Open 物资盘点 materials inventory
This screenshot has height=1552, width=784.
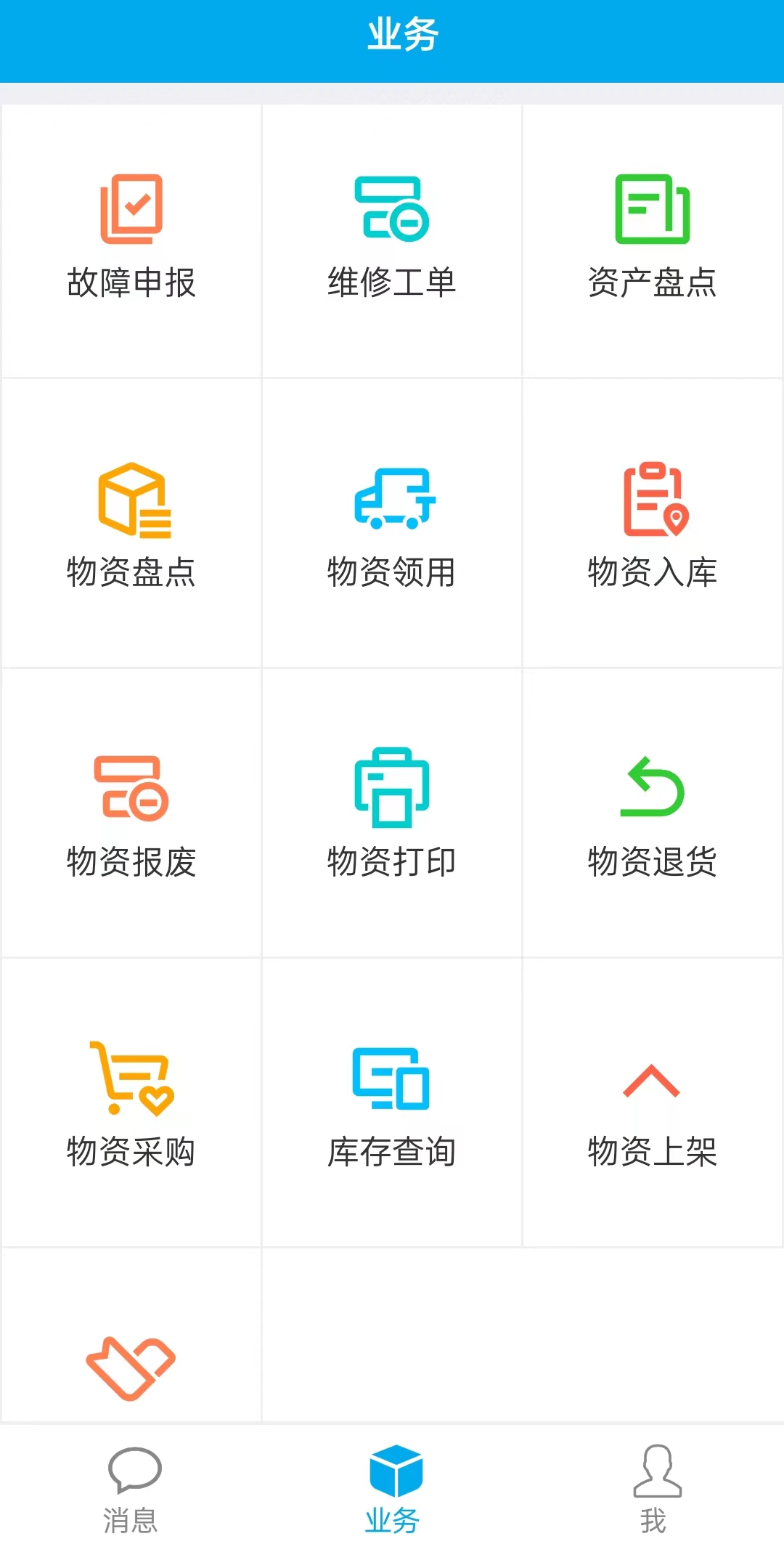pos(131,523)
